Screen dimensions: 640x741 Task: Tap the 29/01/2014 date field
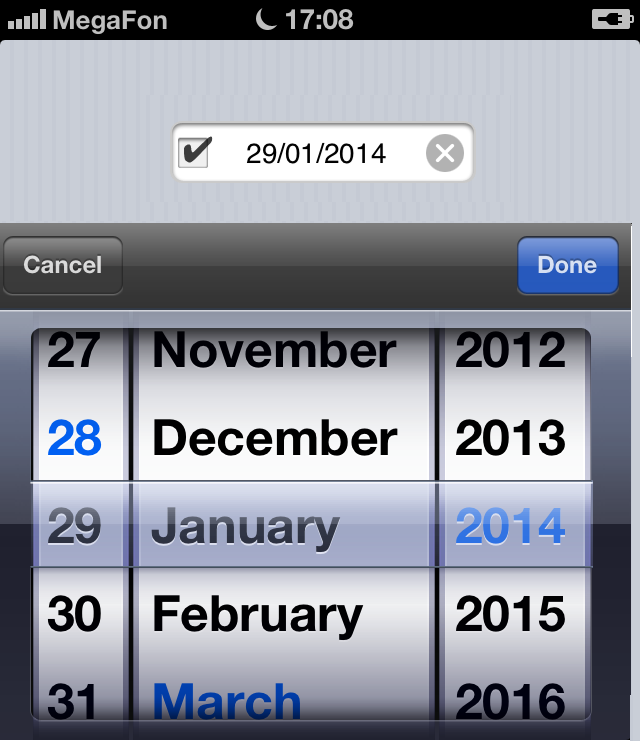click(x=316, y=154)
